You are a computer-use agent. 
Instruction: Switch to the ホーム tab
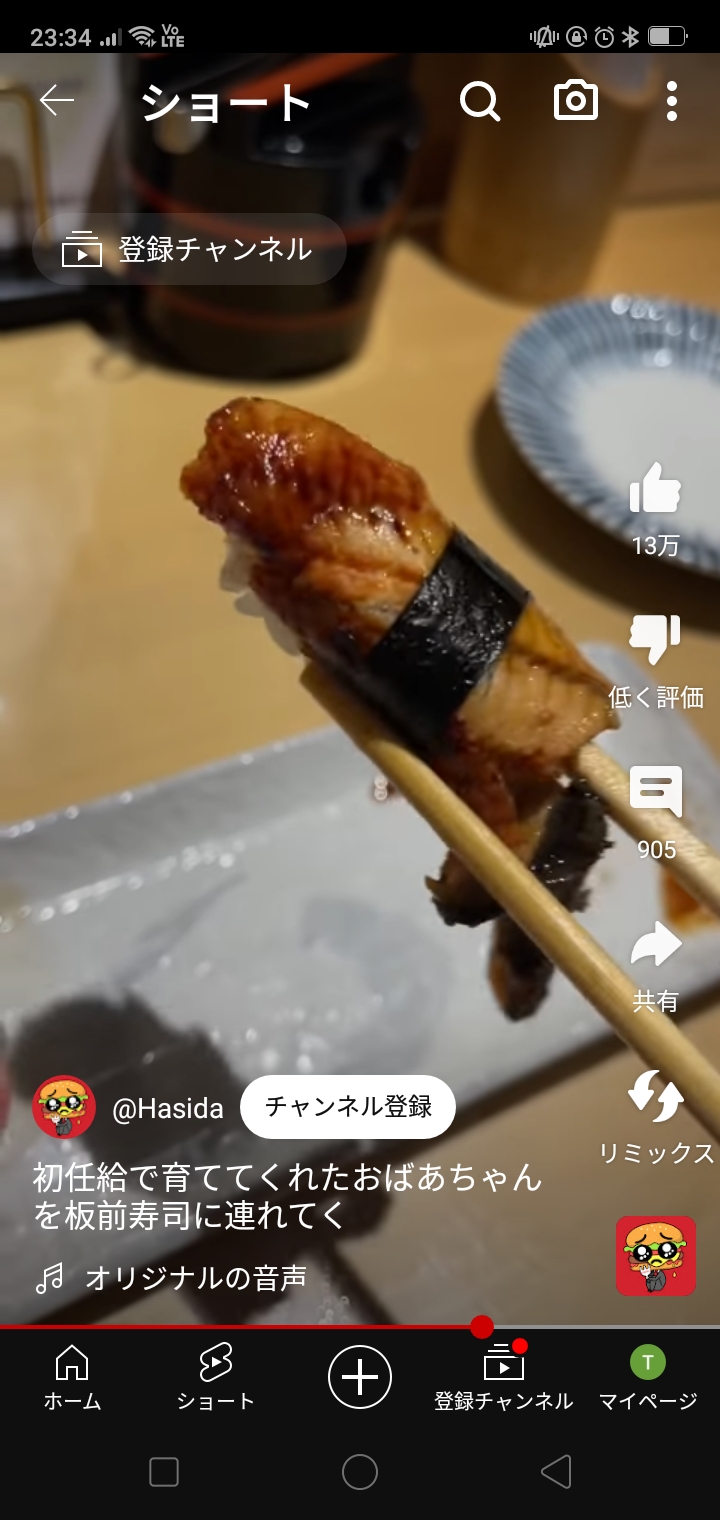tap(72, 1377)
